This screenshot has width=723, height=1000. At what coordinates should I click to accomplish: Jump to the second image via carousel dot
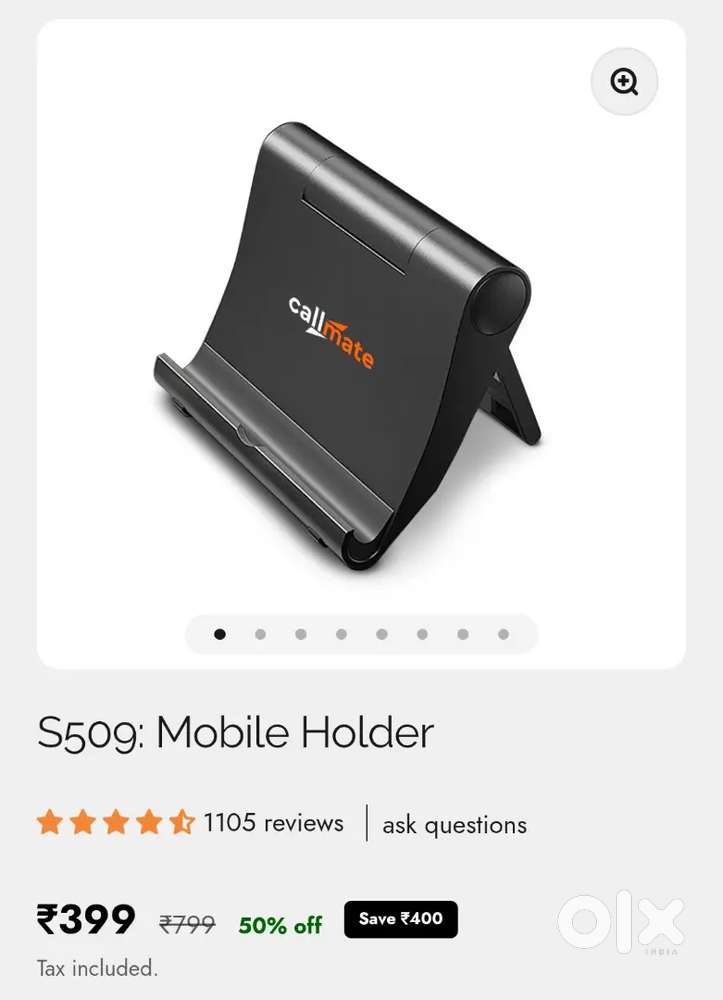click(260, 634)
